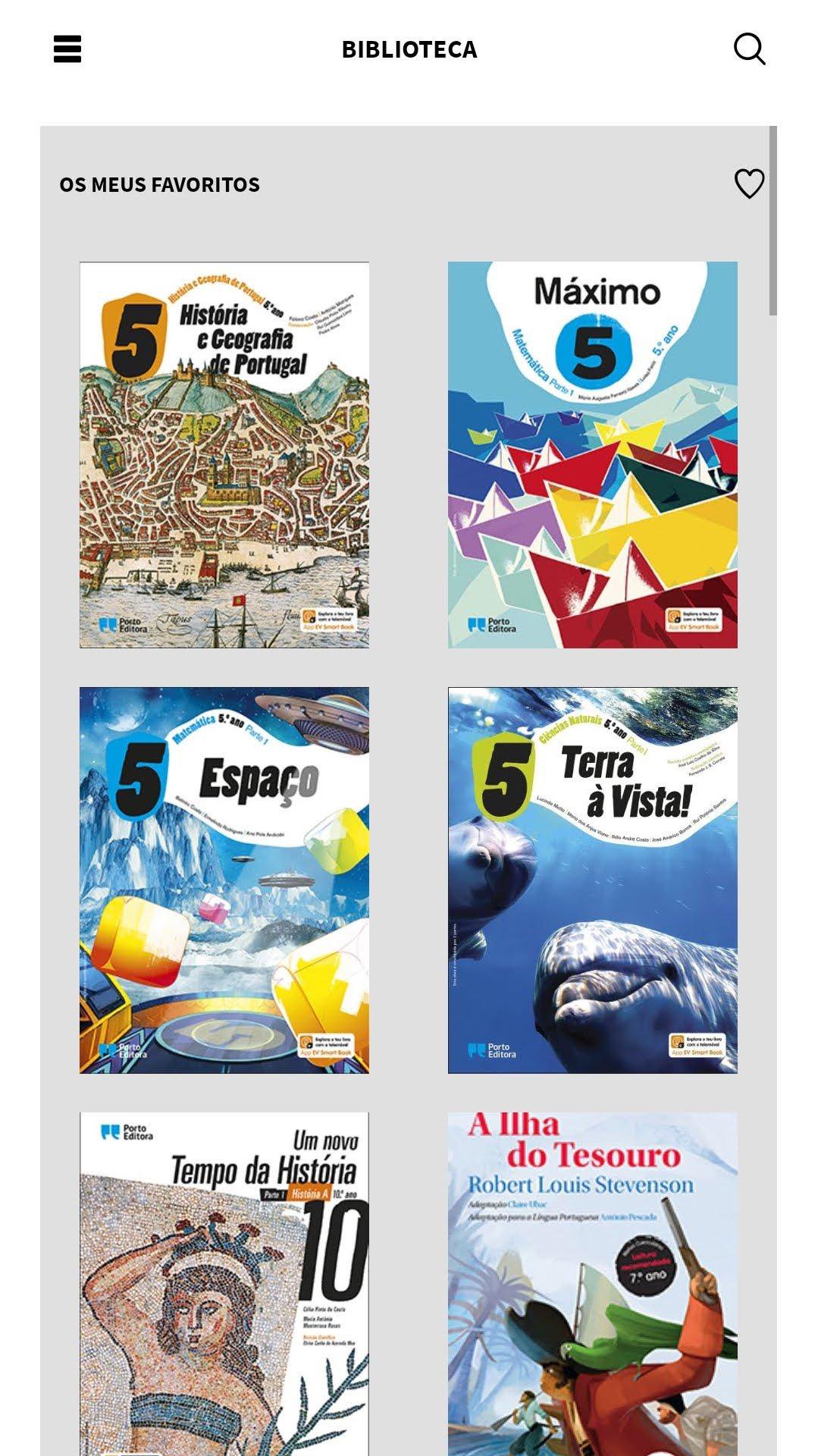
Task: Select the OS MEUS FAVORITOS section heading
Action: tap(160, 184)
